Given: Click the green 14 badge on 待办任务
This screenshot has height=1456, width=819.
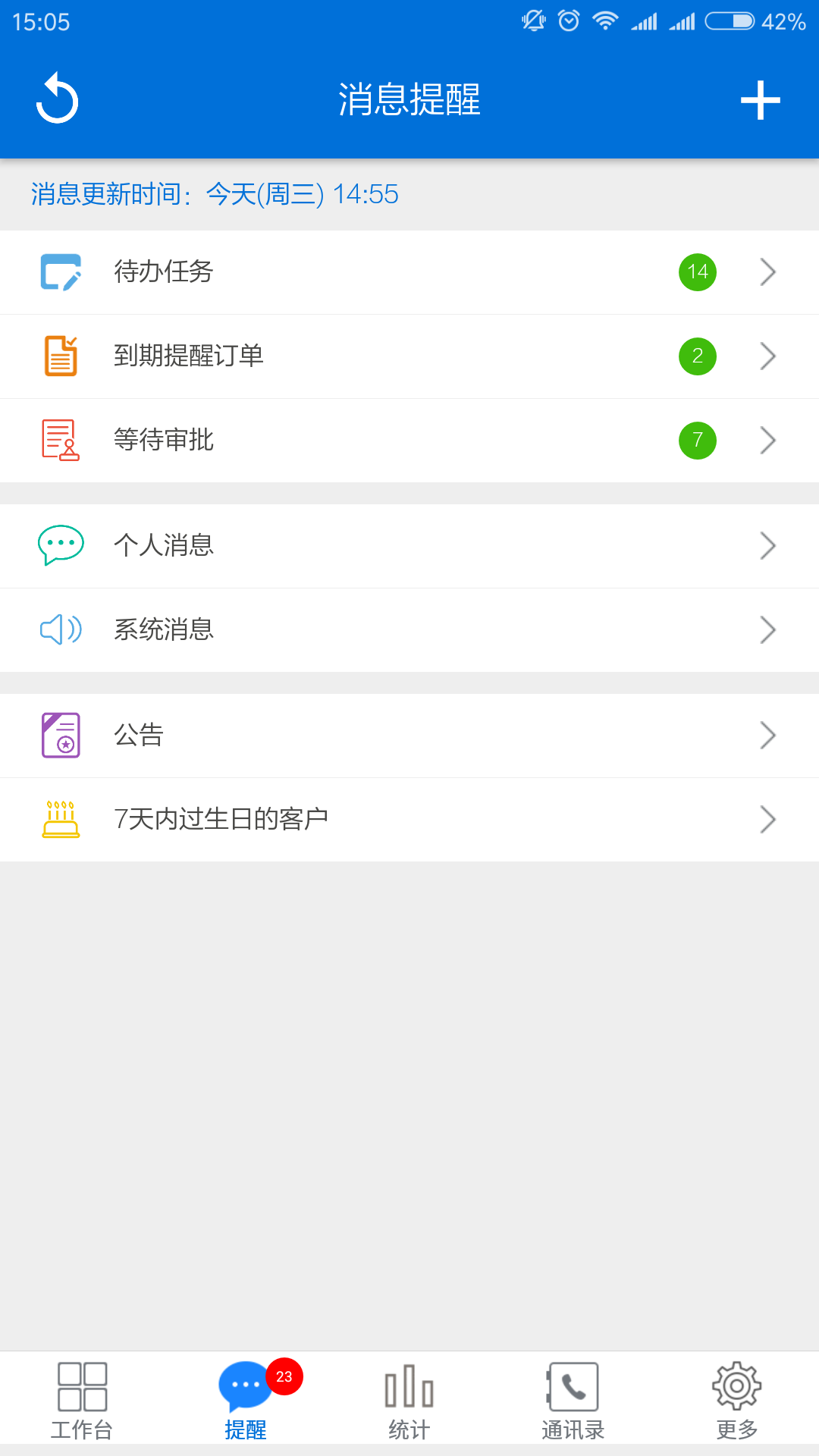Looking at the screenshot, I should pyautogui.click(x=696, y=271).
